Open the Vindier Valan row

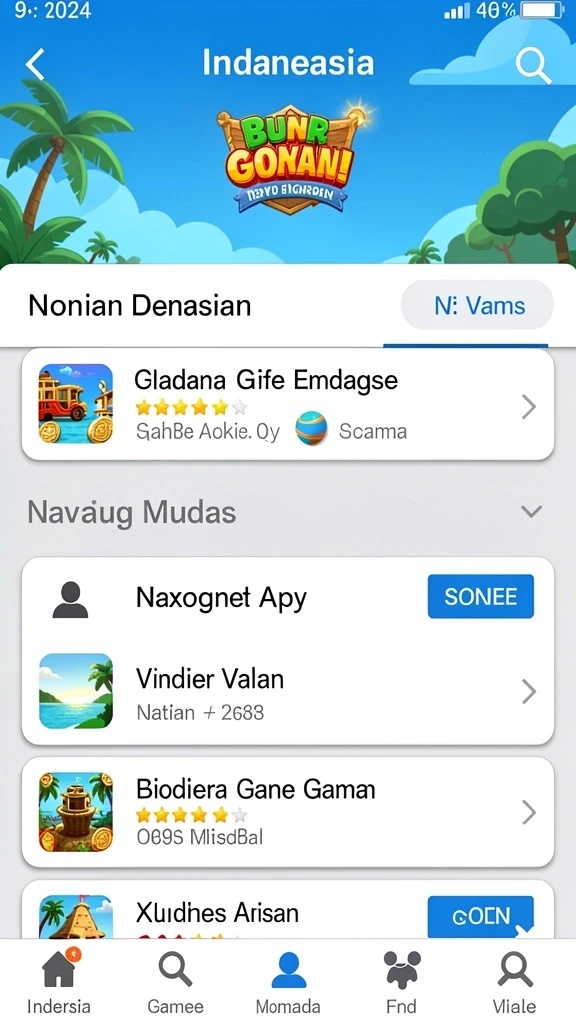288,692
